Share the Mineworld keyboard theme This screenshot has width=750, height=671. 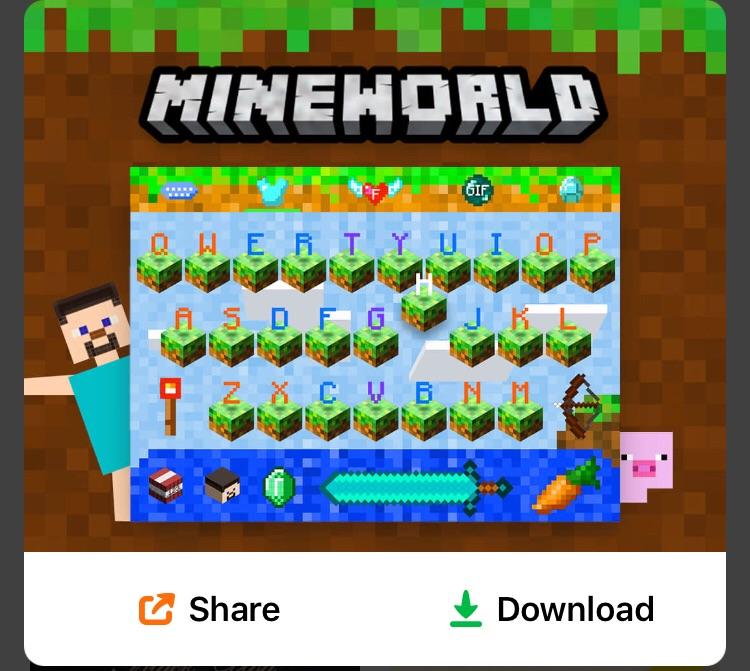(210, 609)
